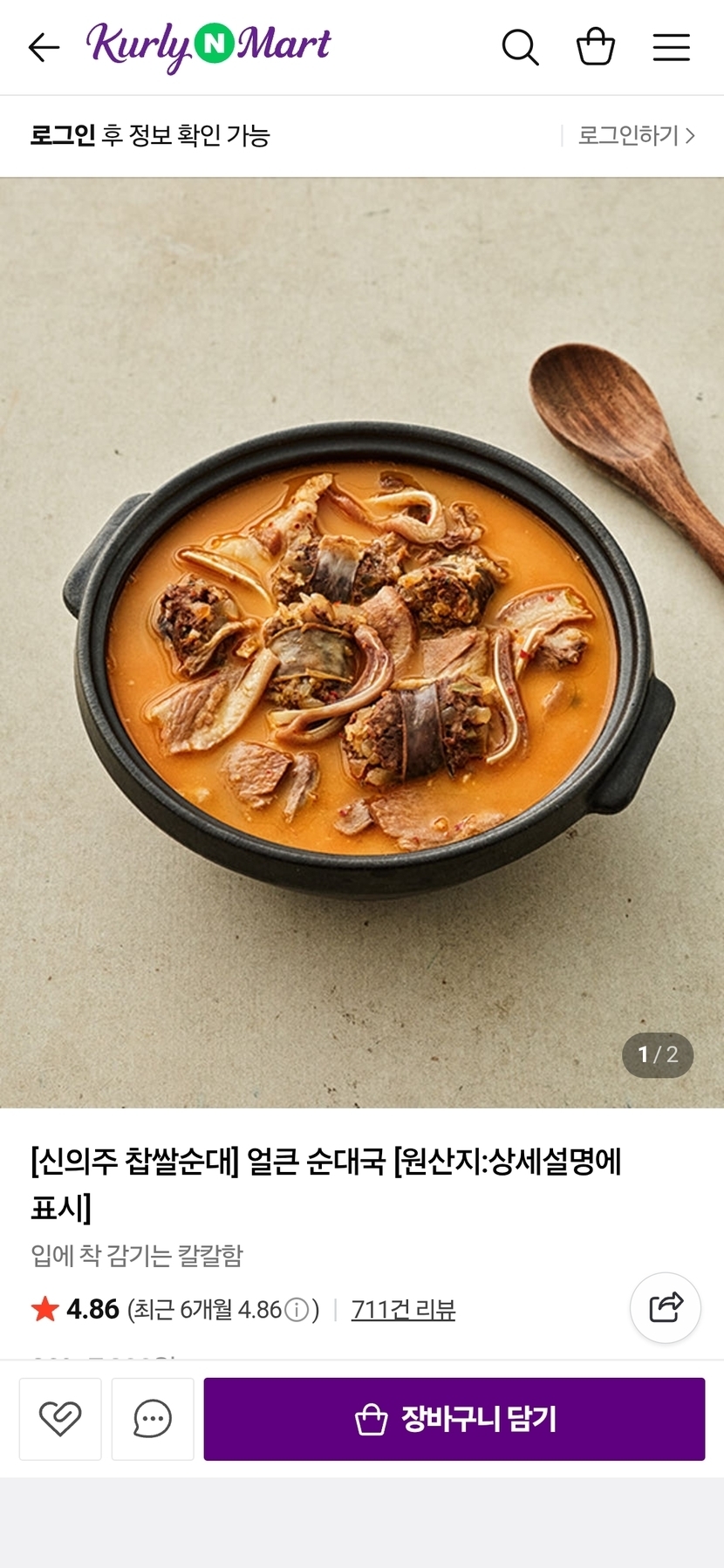Tap 로그인하기 to log in

(636, 135)
